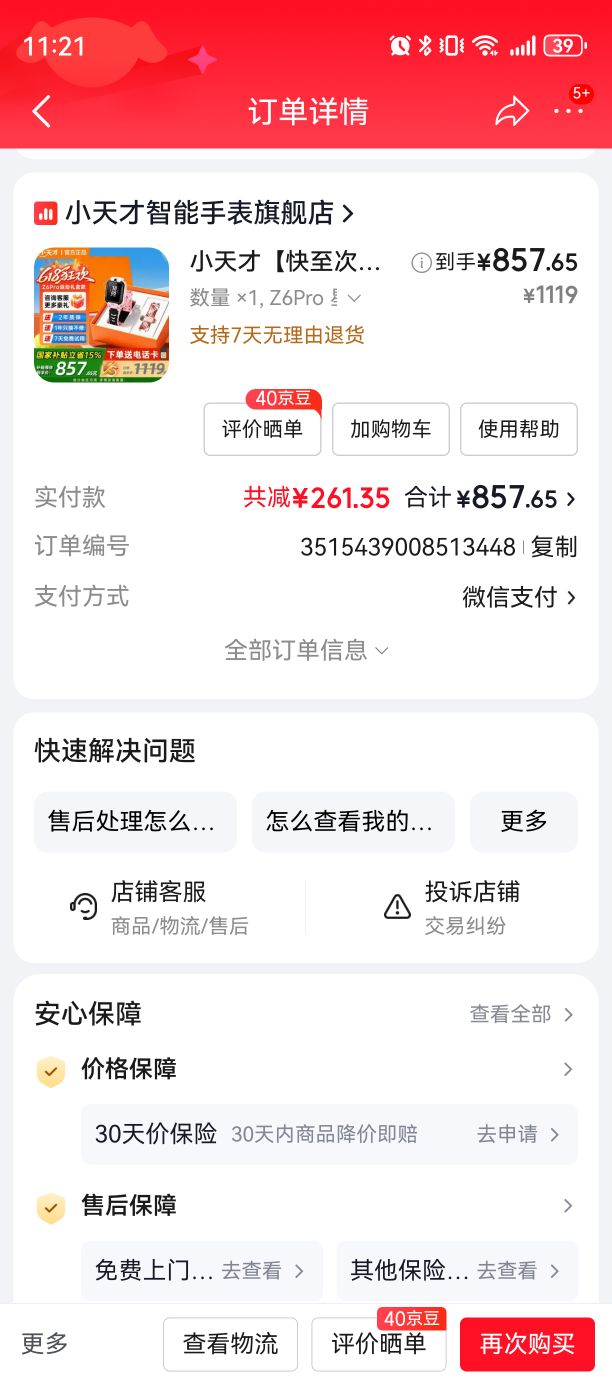Go back using the top-left arrow
Viewport: 612px width, 1388px height.
(41, 111)
